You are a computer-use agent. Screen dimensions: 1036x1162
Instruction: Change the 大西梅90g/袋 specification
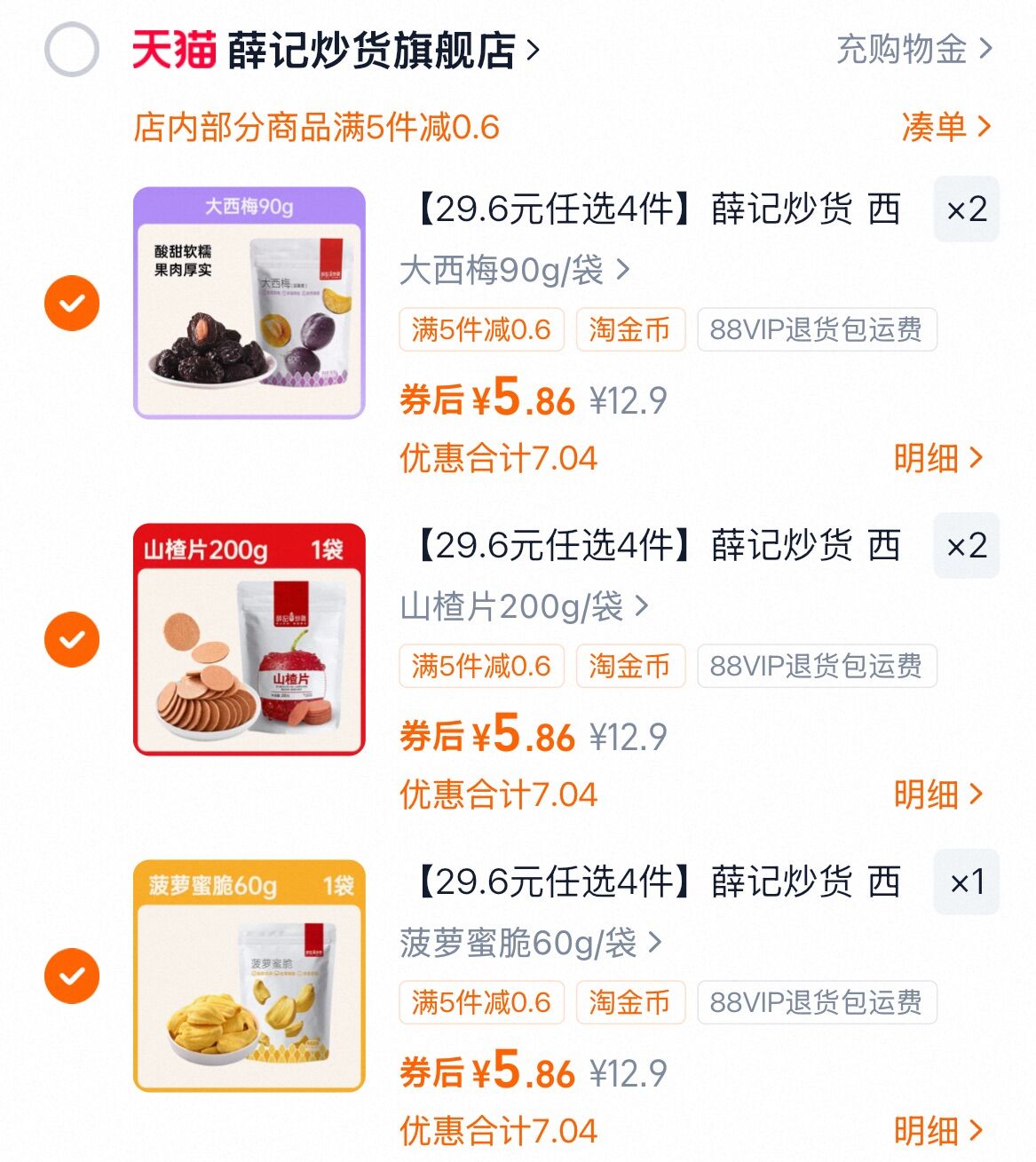[x=515, y=270]
